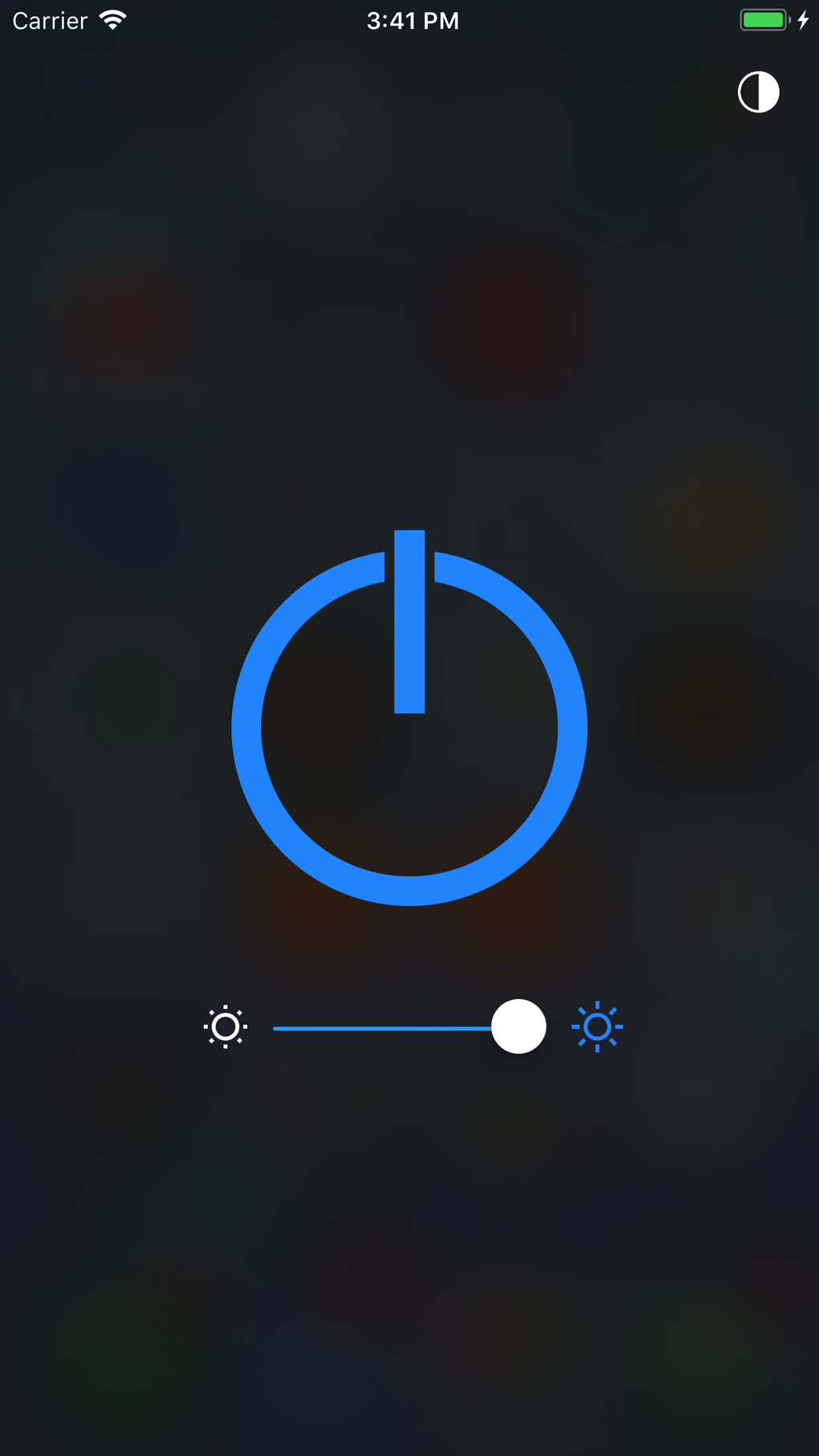Tap the middle of the brightness track

click(x=409, y=1028)
